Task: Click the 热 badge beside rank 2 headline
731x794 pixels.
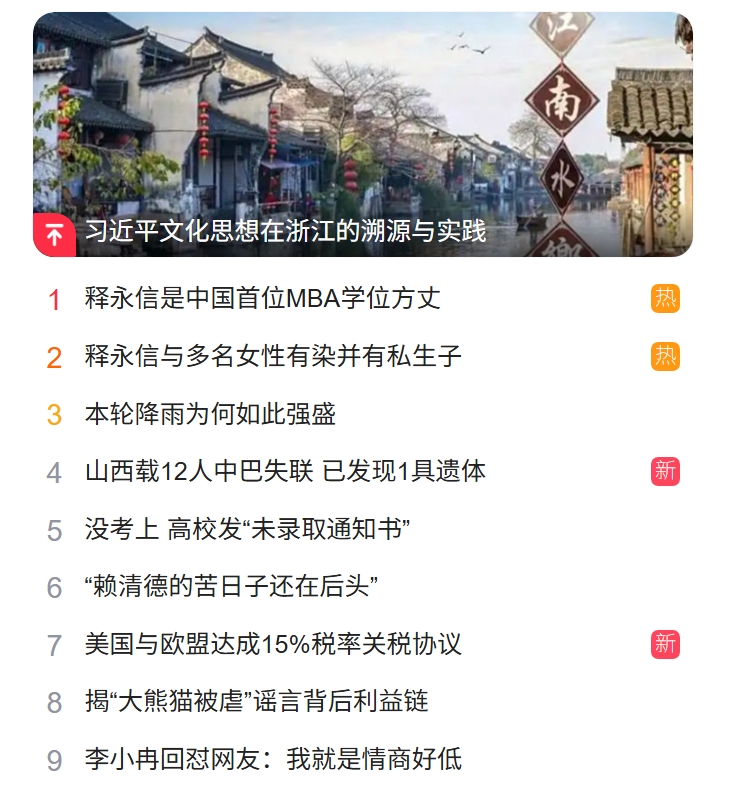Action: pos(666,353)
